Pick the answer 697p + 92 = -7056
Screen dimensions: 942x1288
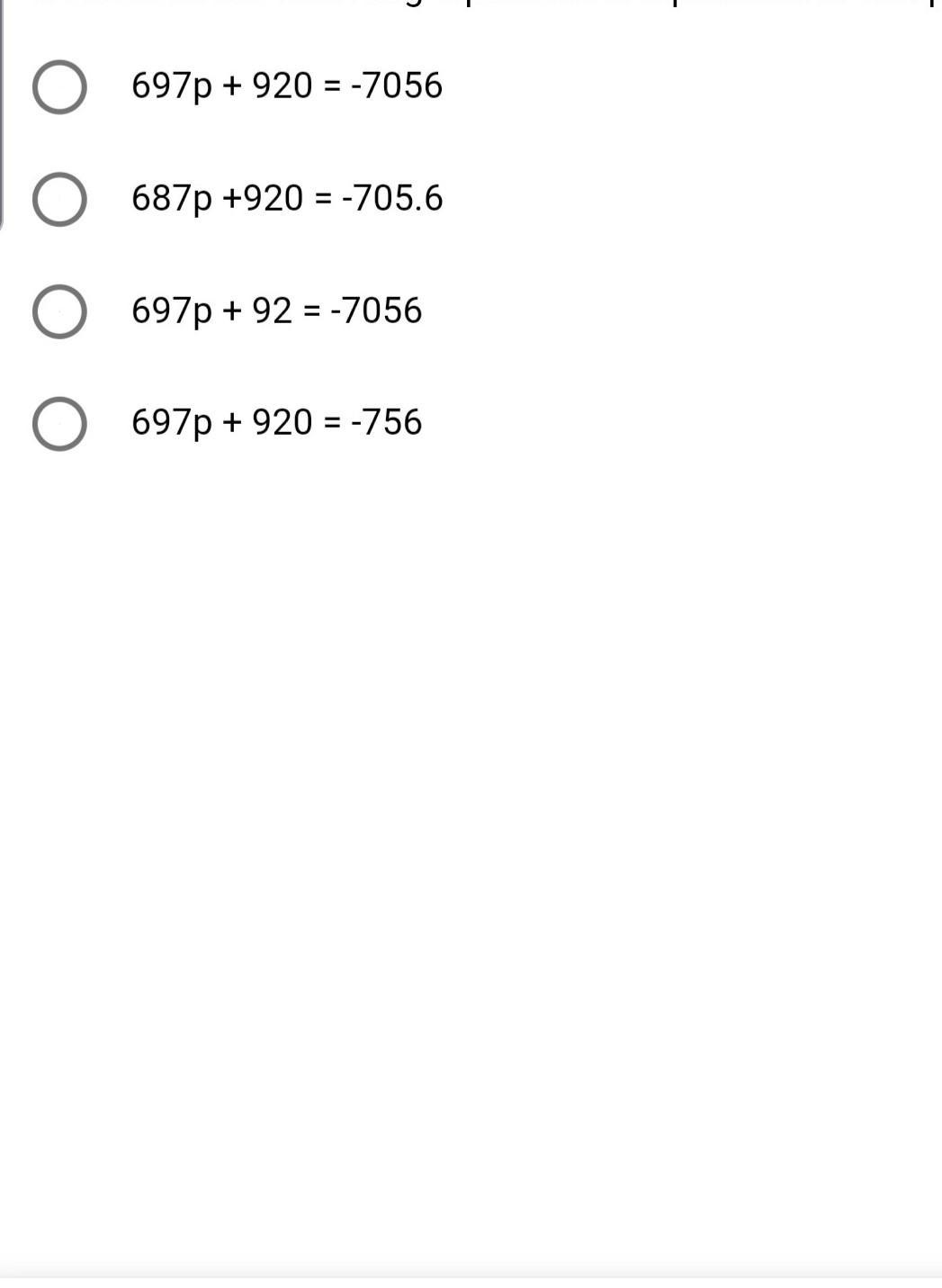pyautogui.click(x=59, y=311)
